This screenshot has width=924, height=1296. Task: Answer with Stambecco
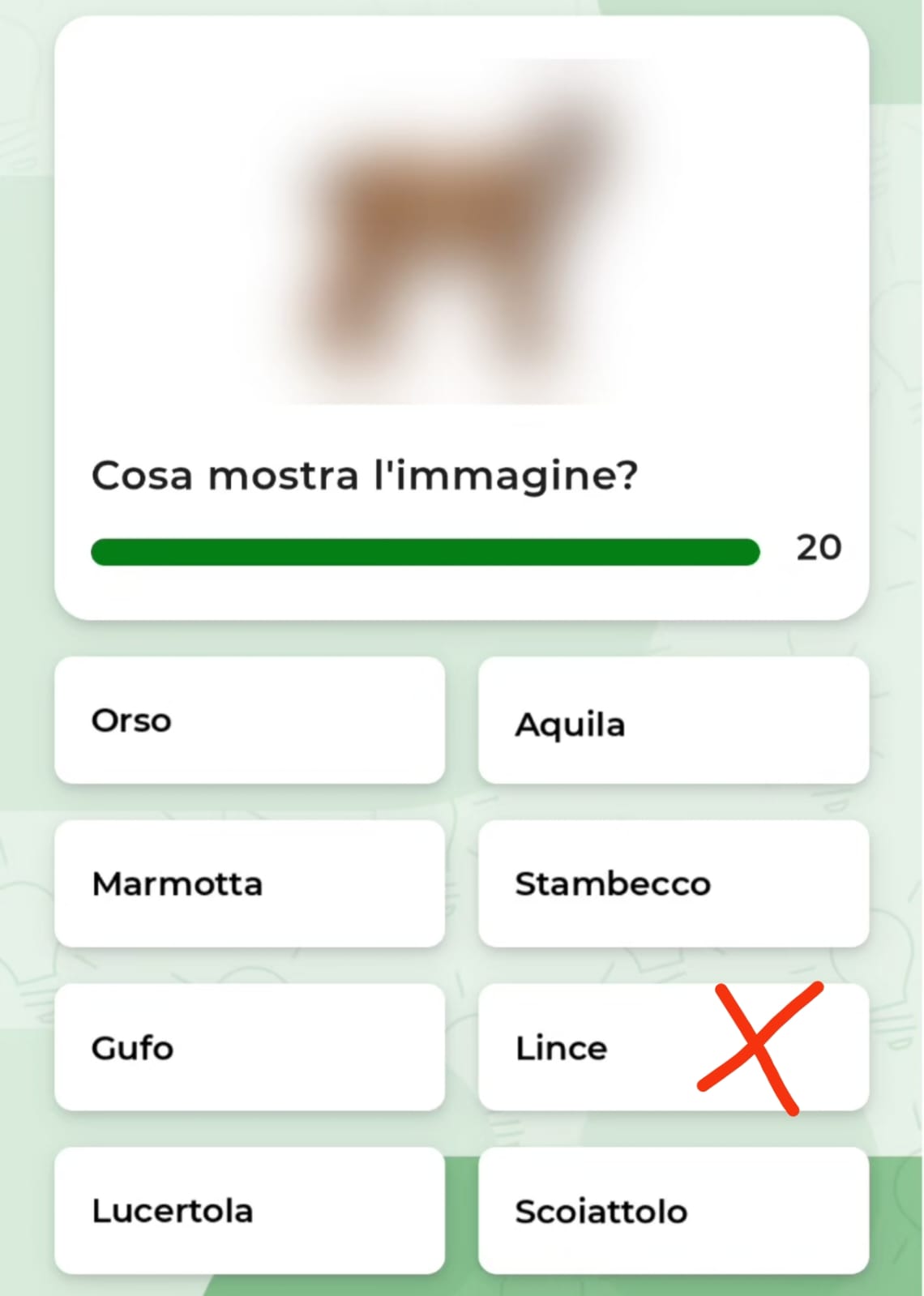pyautogui.click(x=673, y=883)
